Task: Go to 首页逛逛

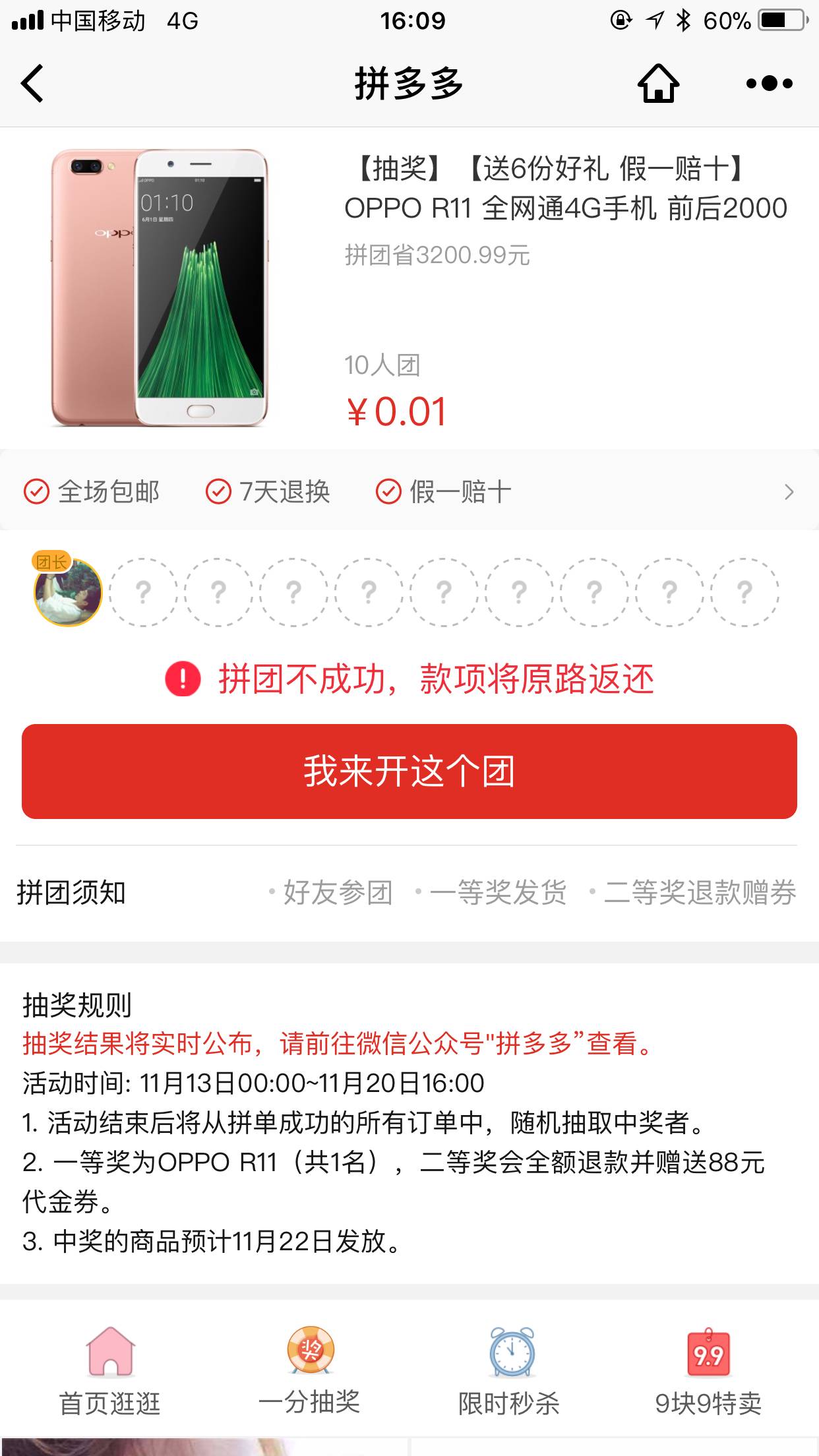Action: pos(110,1372)
